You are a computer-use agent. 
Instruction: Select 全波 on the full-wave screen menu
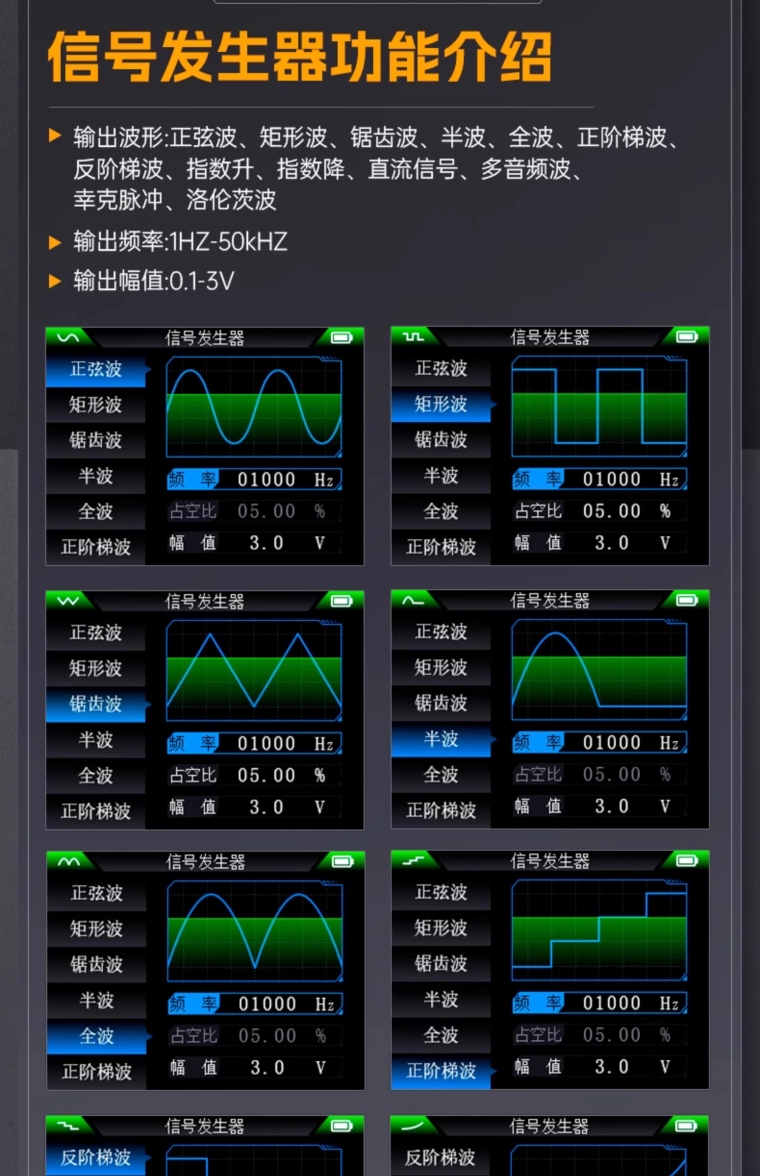[x=96, y=1036]
